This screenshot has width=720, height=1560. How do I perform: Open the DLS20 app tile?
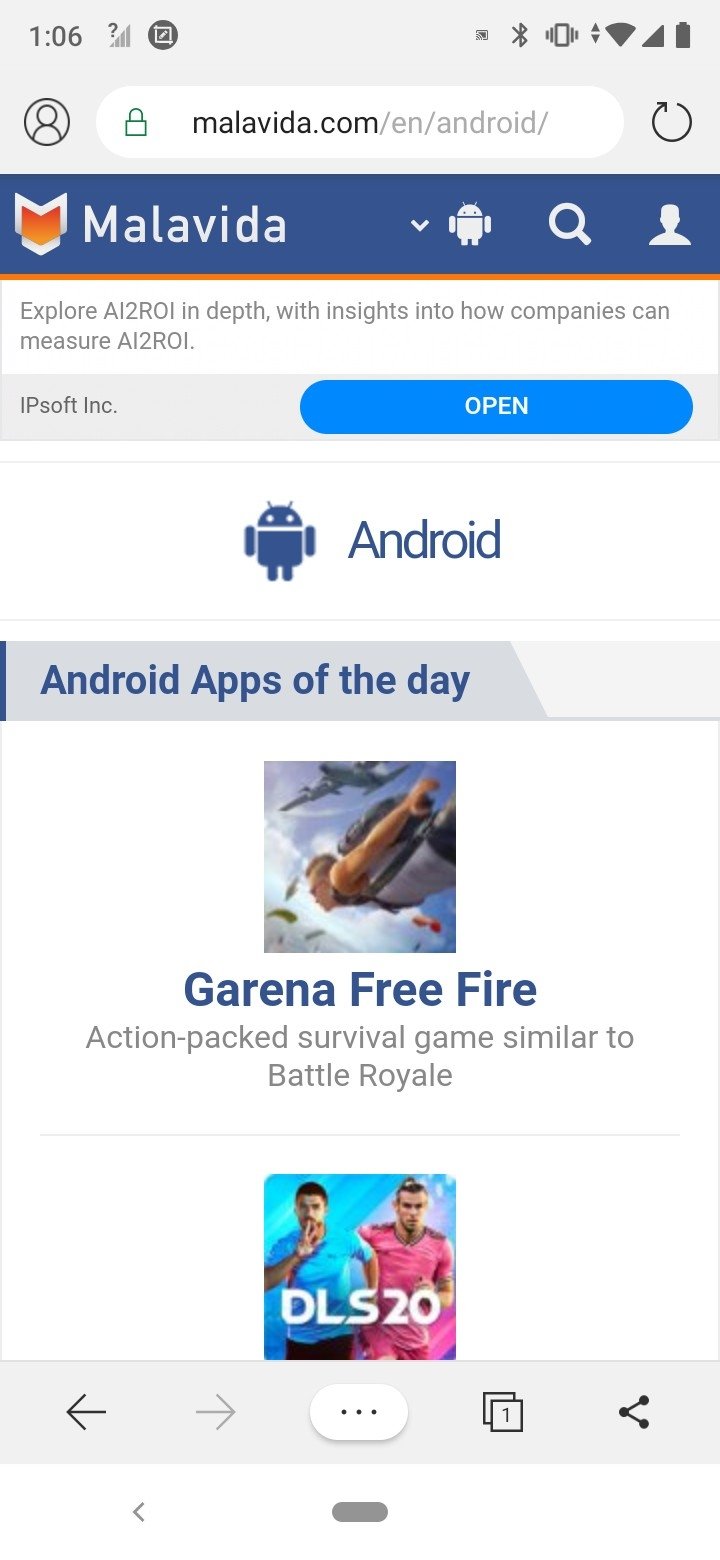[360, 1267]
